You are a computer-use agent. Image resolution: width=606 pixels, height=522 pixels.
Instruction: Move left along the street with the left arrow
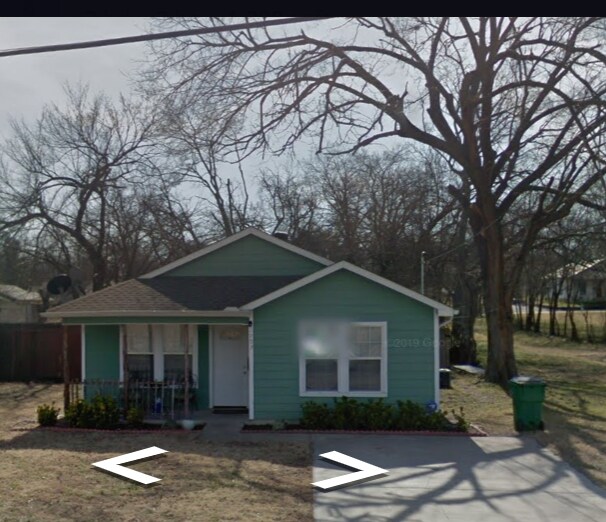(127, 465)
